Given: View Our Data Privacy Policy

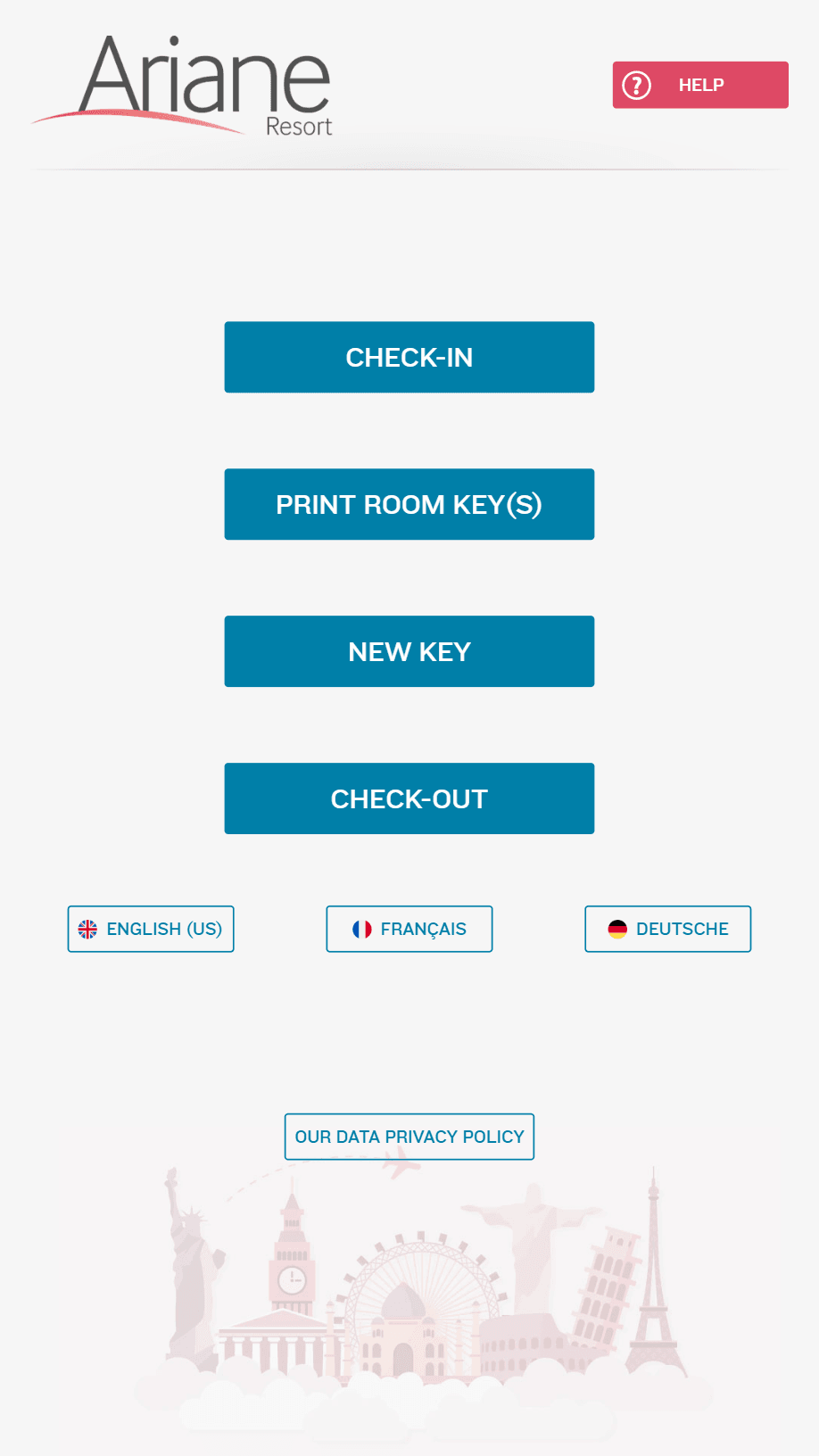Looking at the screenshot, I should point(409,1137).
